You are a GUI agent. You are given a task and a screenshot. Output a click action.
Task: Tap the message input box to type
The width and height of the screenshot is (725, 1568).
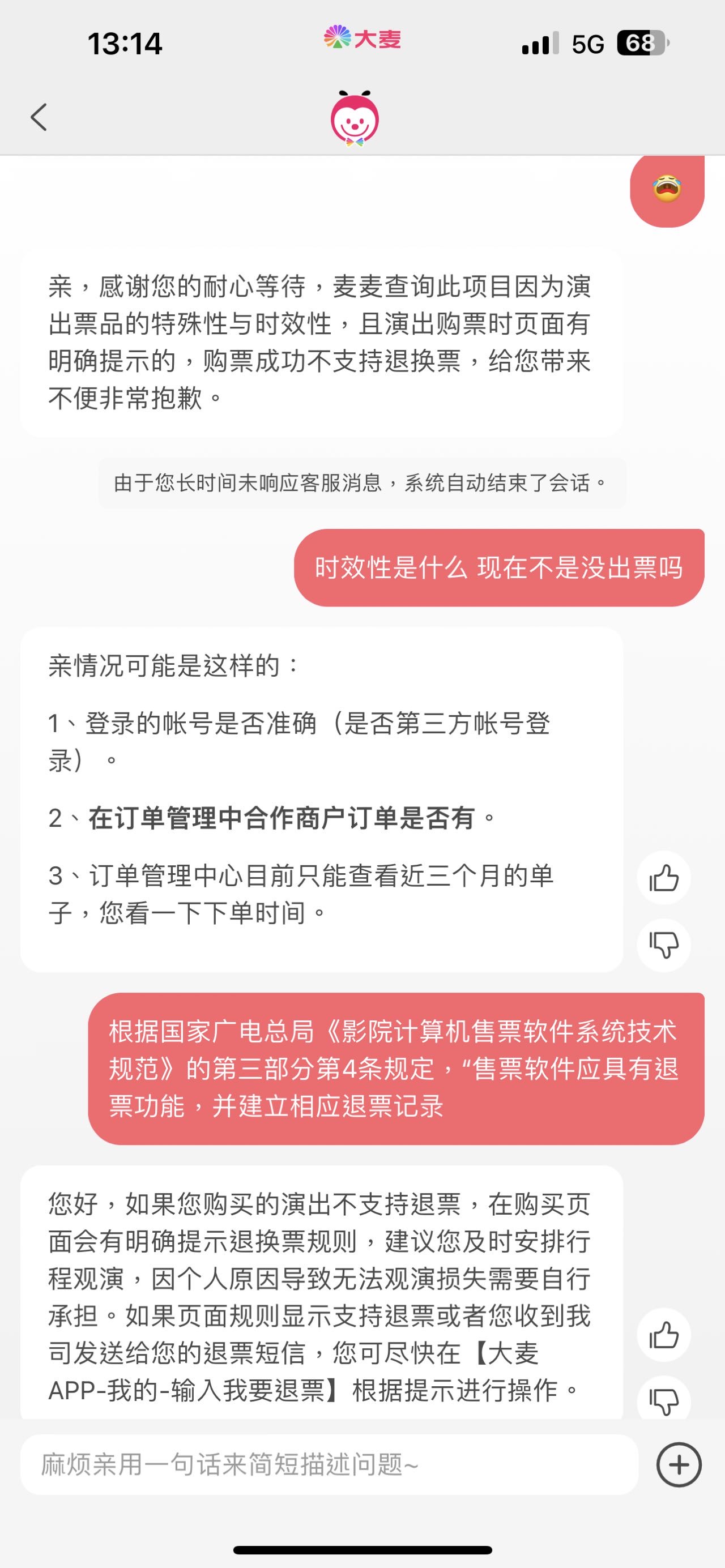tap(329, 1464)
